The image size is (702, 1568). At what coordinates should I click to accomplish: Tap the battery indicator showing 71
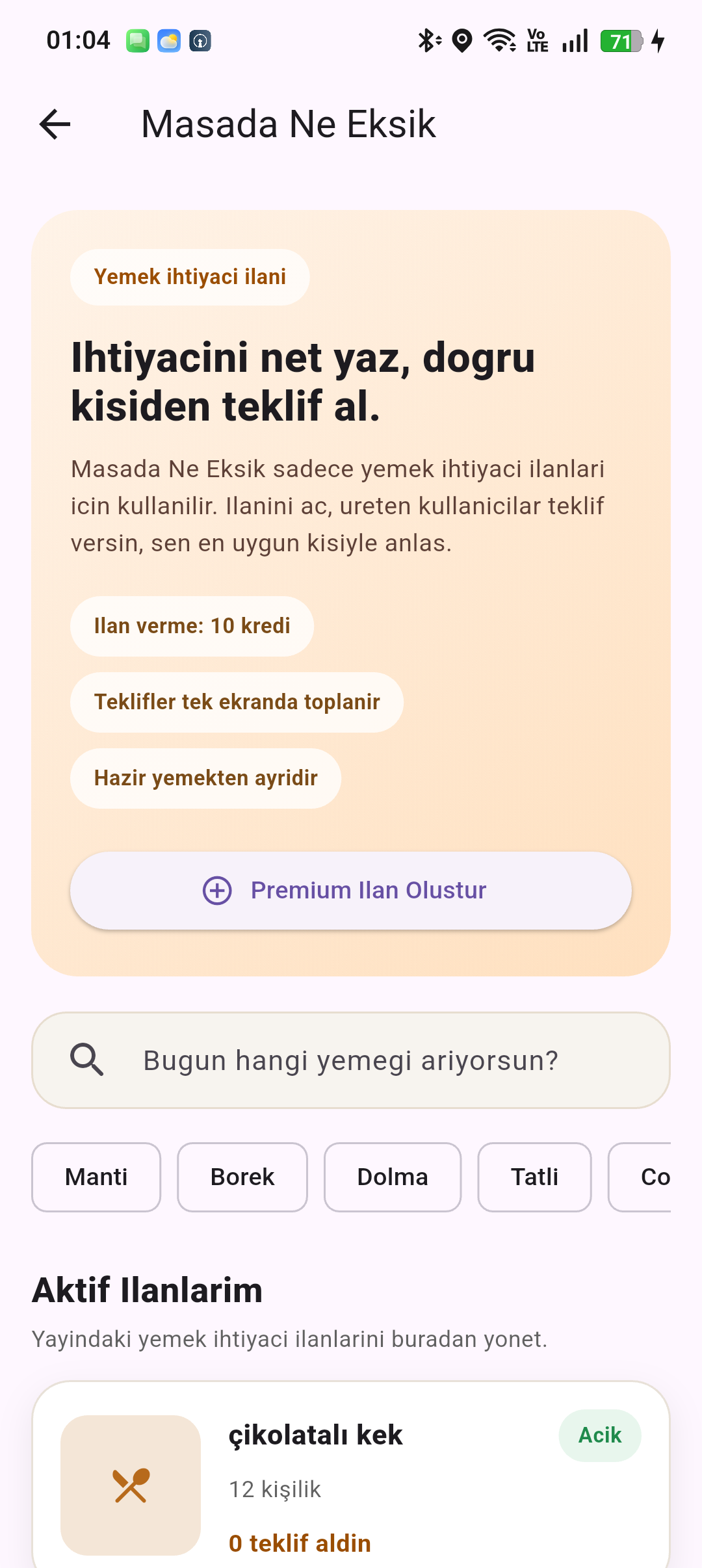[622, 40]
